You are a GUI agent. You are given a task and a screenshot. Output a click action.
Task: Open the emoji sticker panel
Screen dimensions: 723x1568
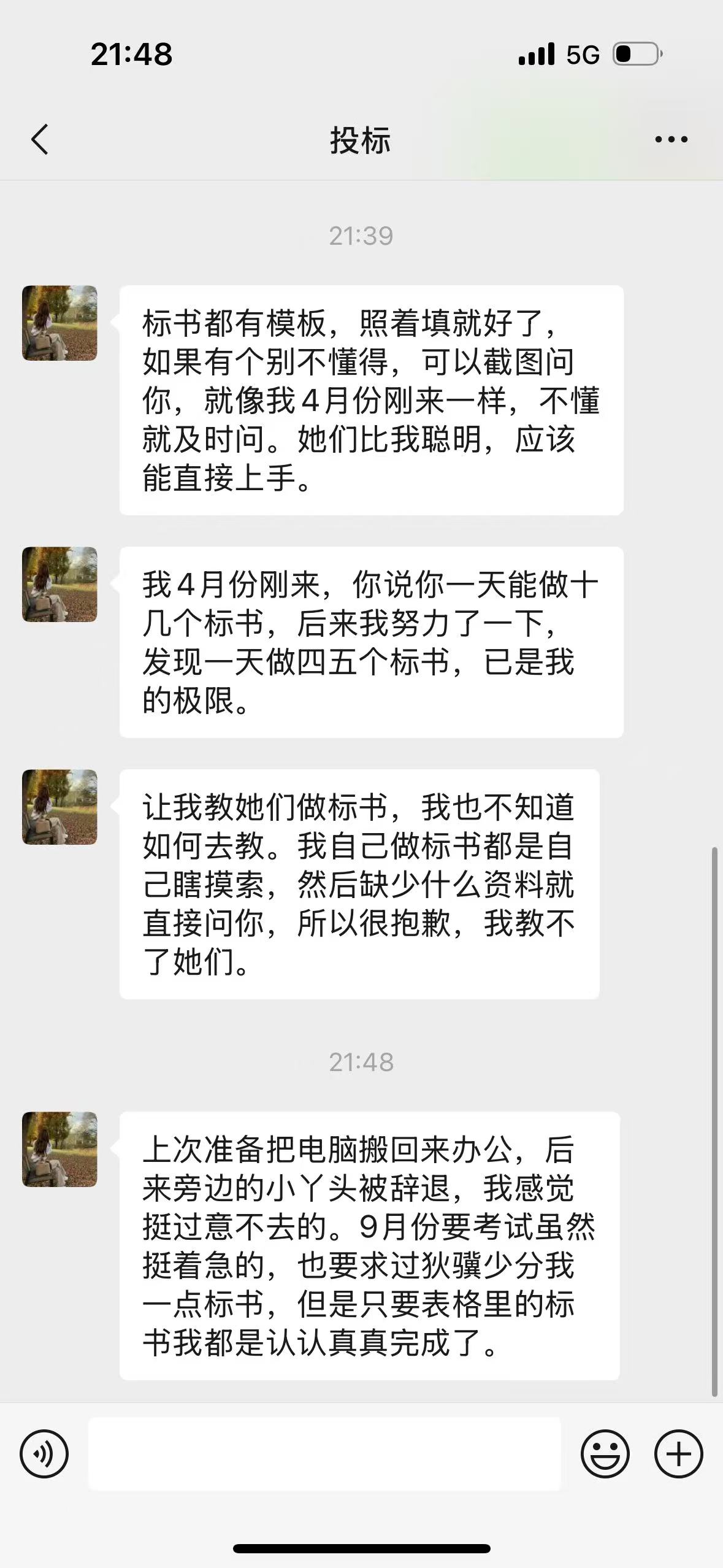[605, 1453]
